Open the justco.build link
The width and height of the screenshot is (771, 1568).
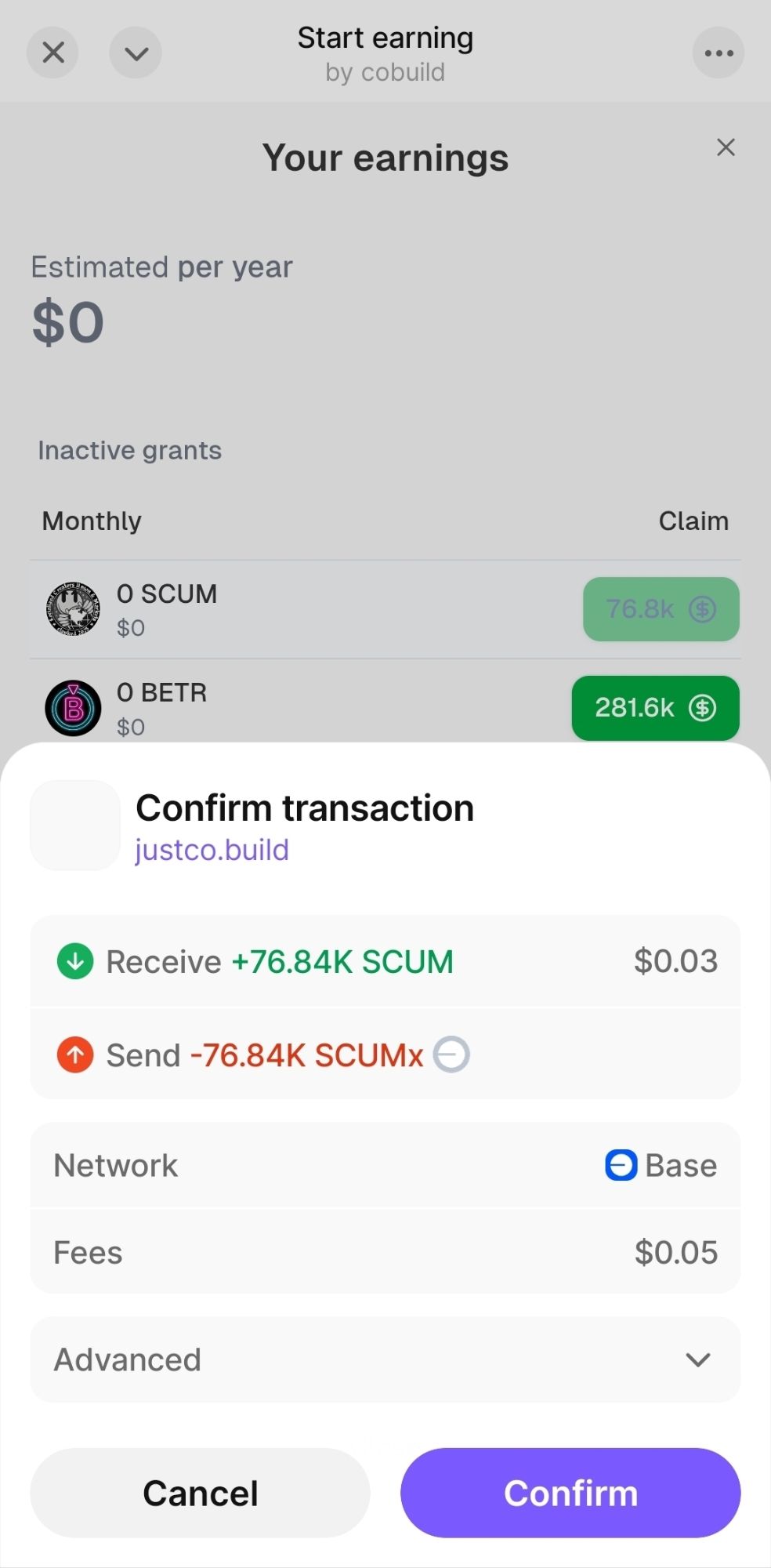(x=212, y=850)
